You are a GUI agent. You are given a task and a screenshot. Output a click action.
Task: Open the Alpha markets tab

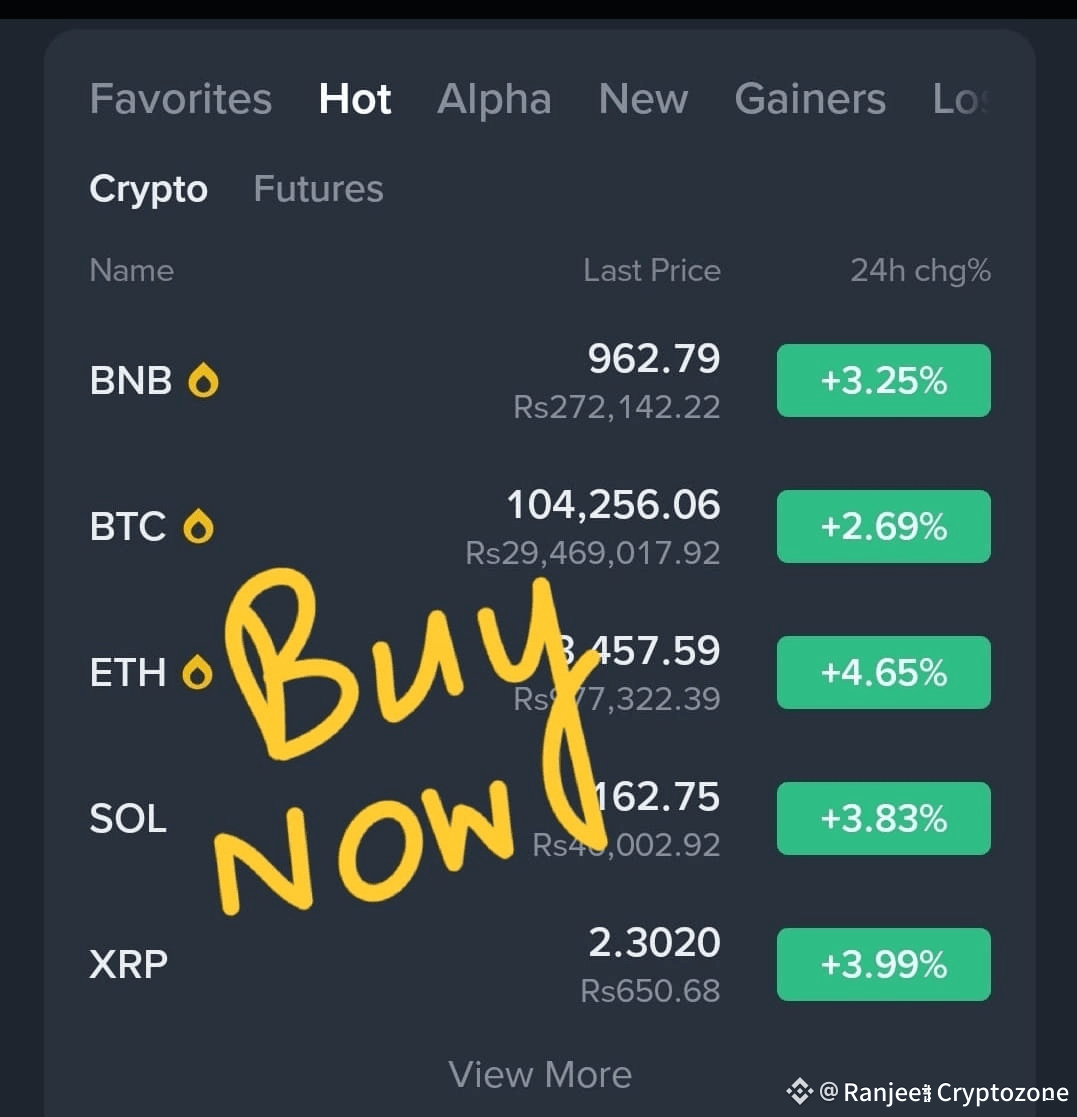point(494,99)
